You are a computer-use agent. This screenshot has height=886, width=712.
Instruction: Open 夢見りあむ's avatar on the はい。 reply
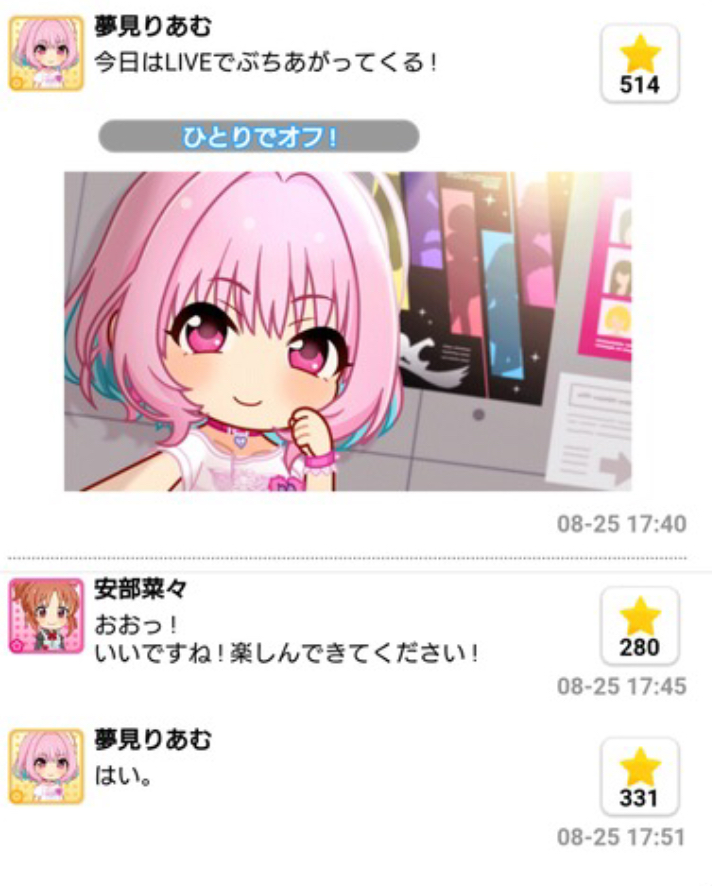(x=46, y=767)
